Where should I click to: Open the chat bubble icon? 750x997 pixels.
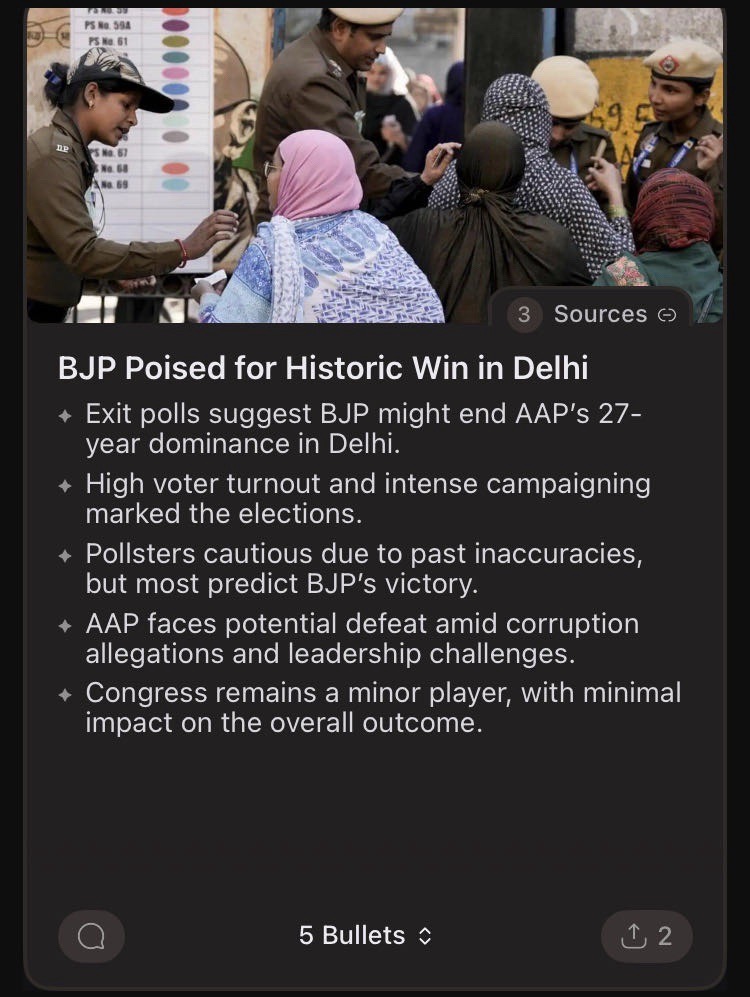(91, 936)
